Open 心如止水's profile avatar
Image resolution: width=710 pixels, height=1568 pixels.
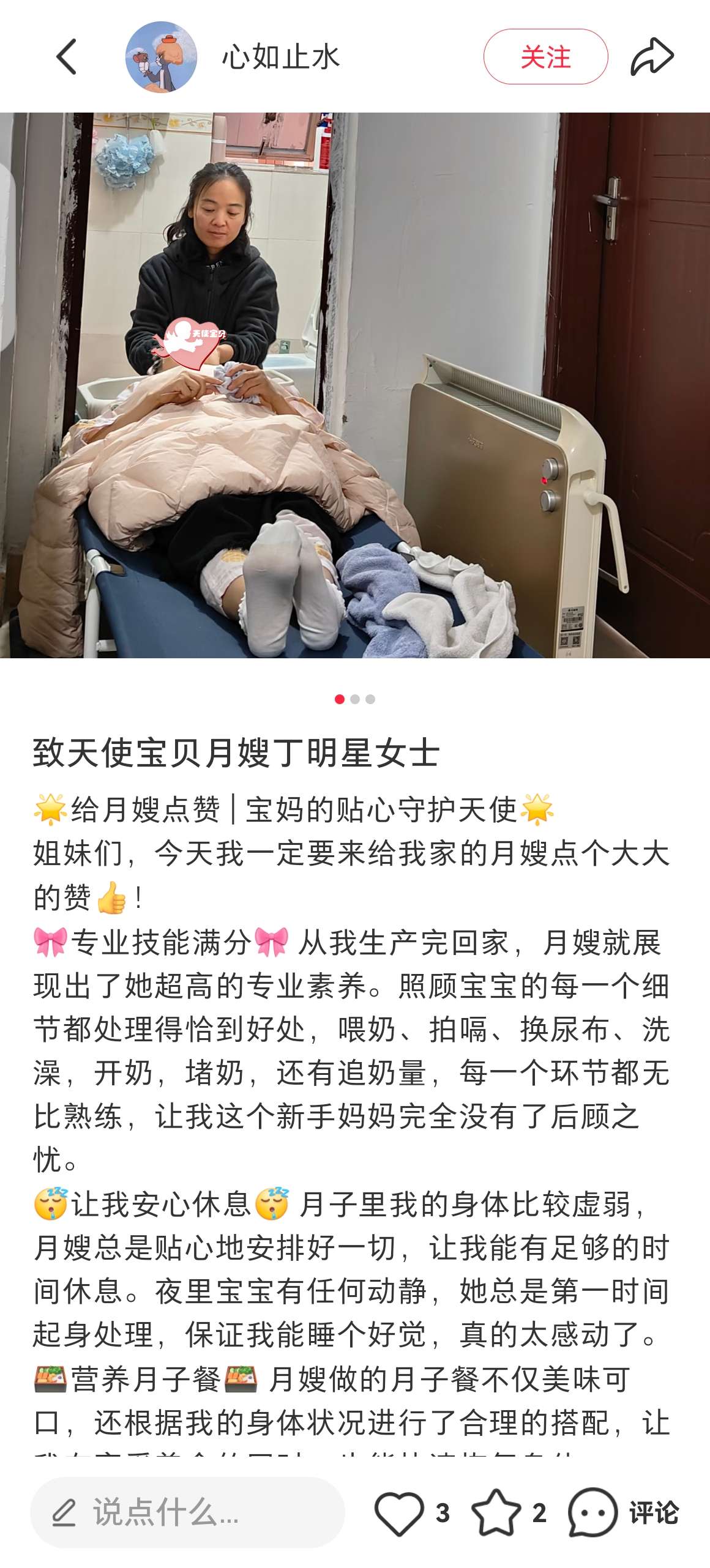tap(161, 57)
